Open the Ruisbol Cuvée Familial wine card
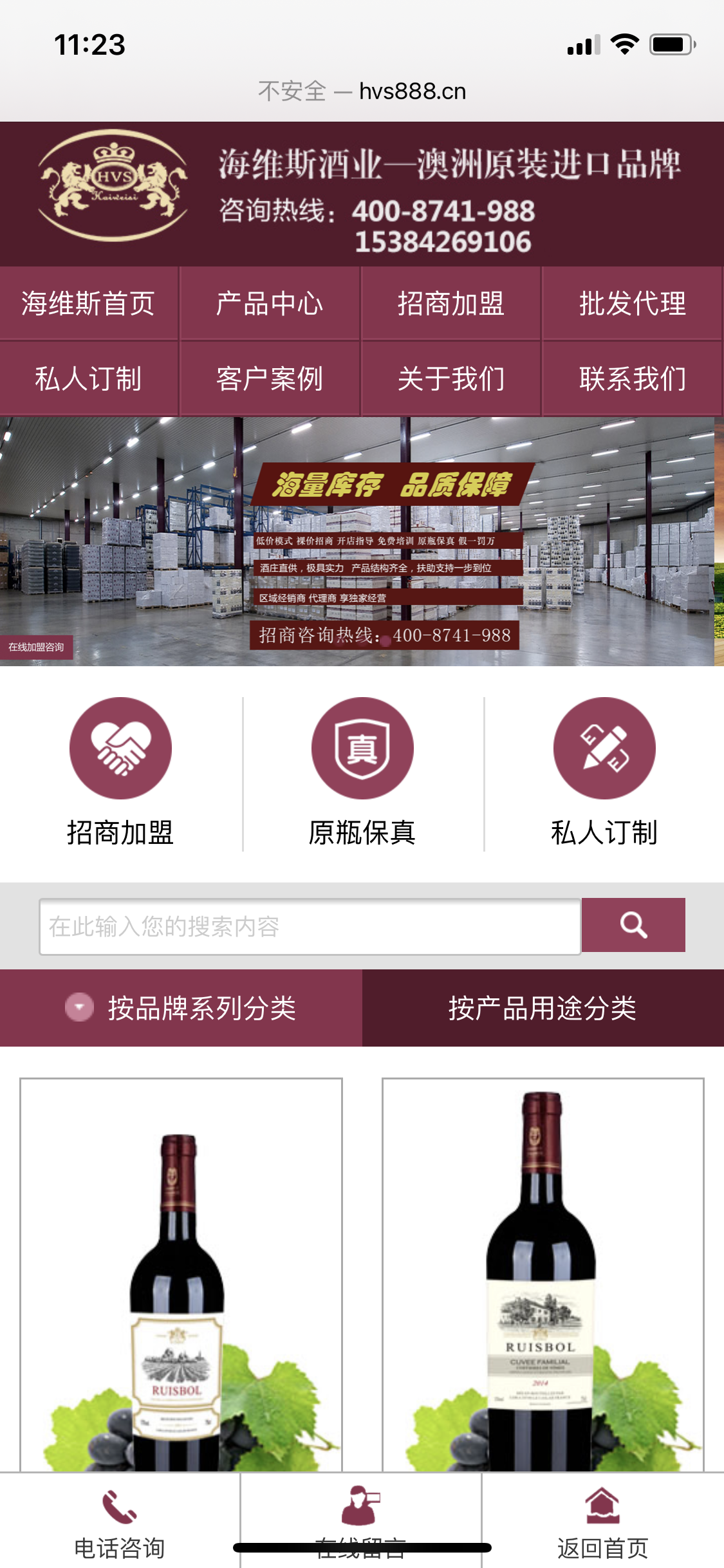 543,1274
